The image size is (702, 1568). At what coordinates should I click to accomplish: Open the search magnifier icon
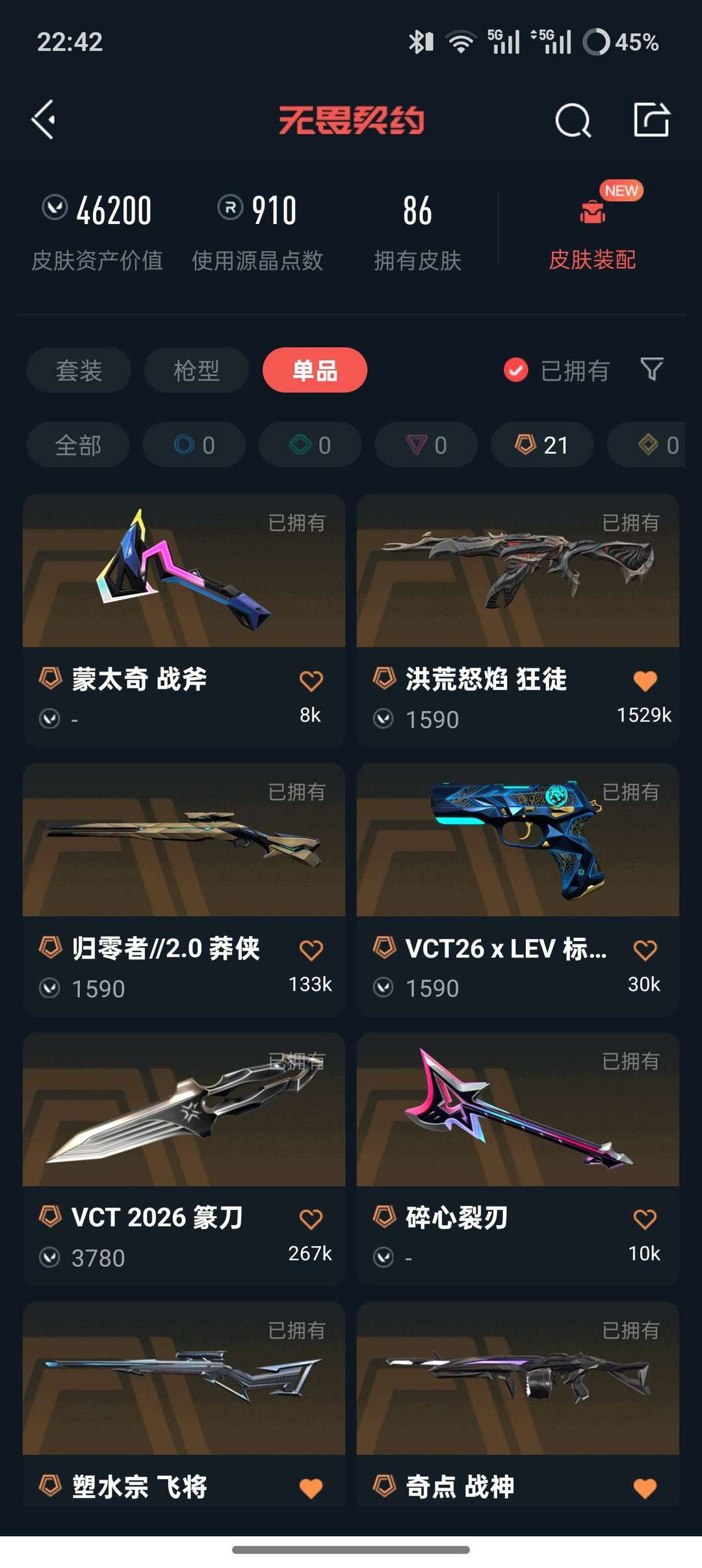click(x=573, y=120)
